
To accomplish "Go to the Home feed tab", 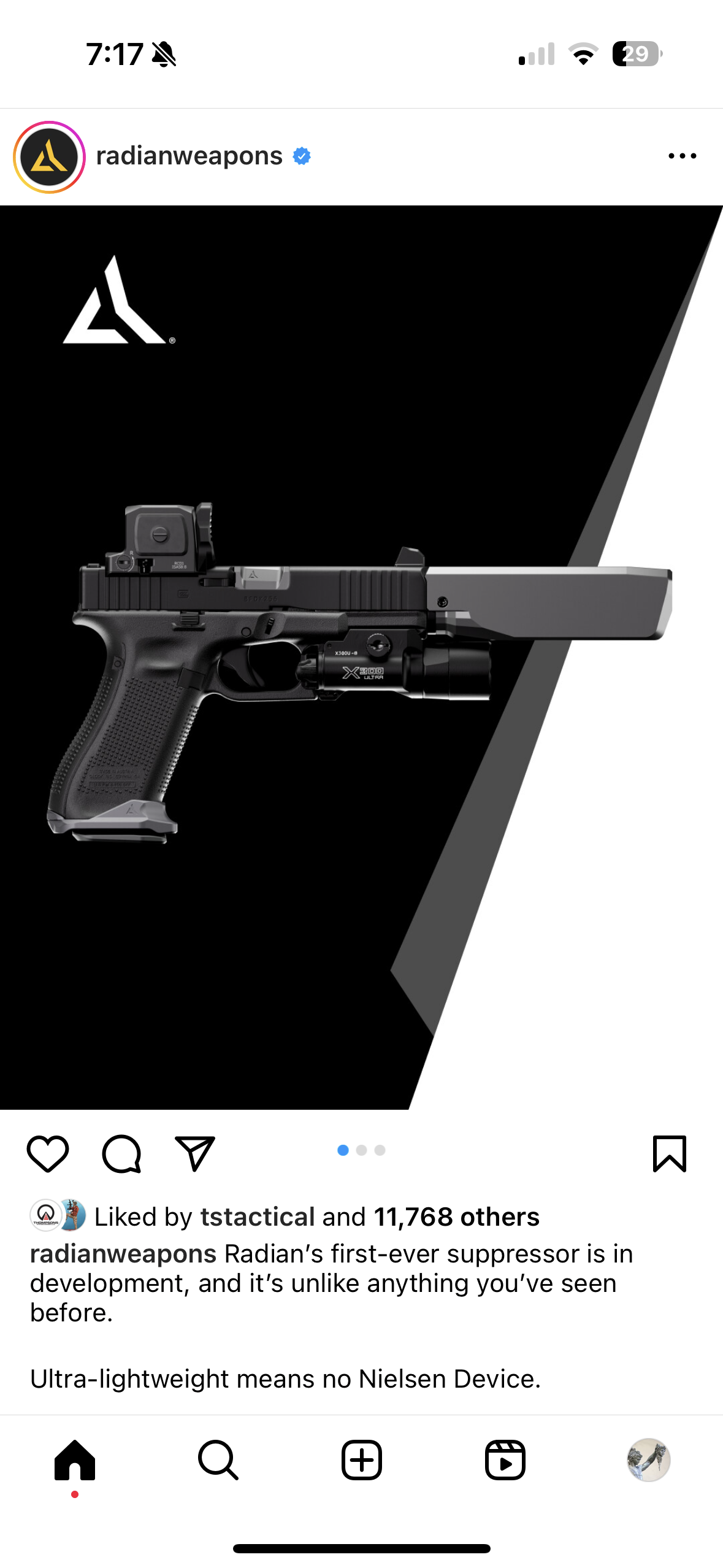I will pos(75,1460).
